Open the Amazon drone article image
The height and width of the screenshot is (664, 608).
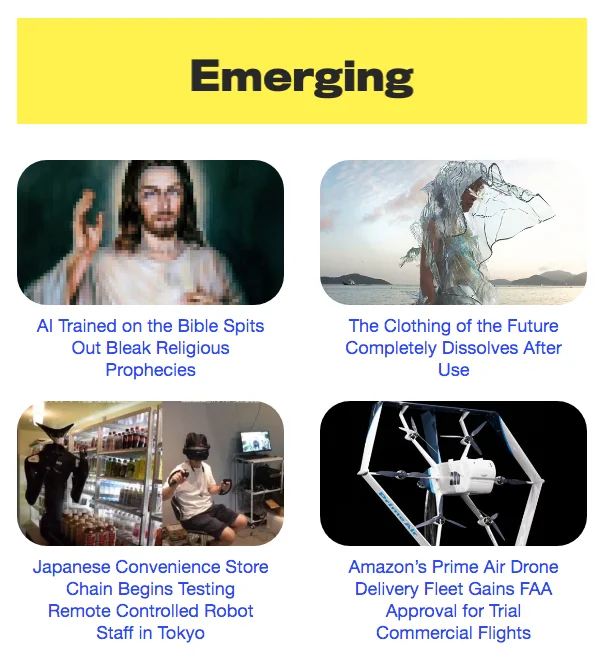click(453, 473)
